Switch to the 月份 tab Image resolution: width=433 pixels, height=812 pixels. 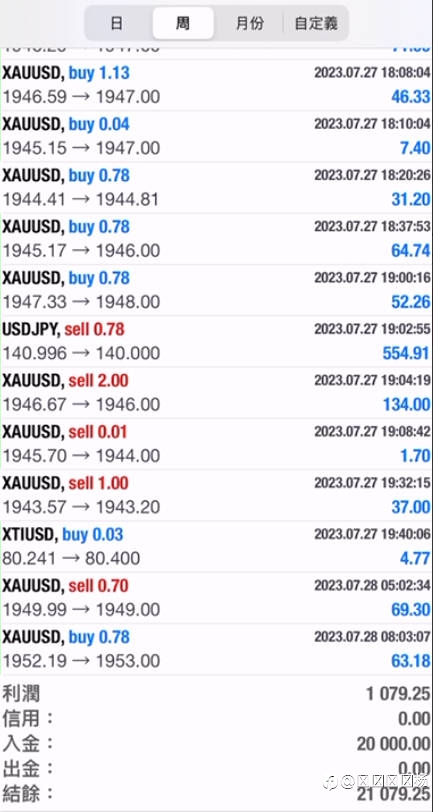[x=249, y=23]
